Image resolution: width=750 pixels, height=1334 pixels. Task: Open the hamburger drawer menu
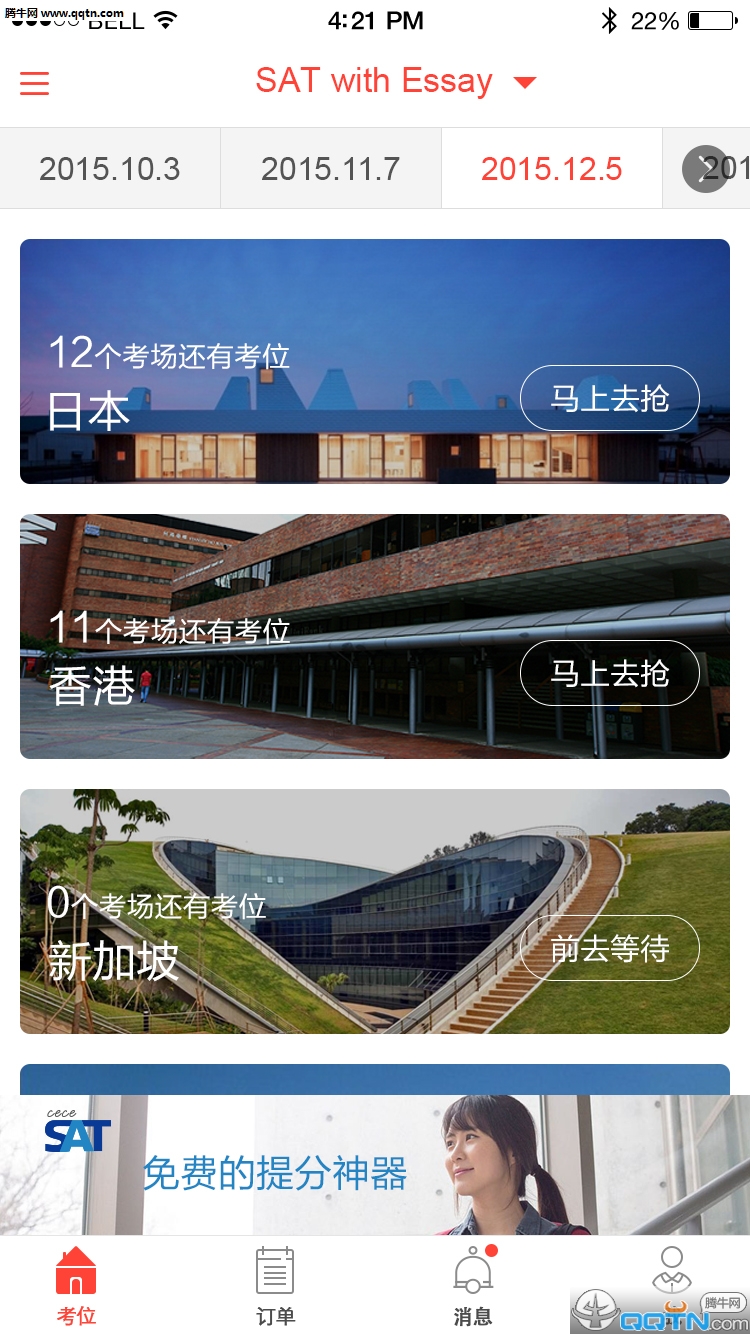(x=35, y=82)
